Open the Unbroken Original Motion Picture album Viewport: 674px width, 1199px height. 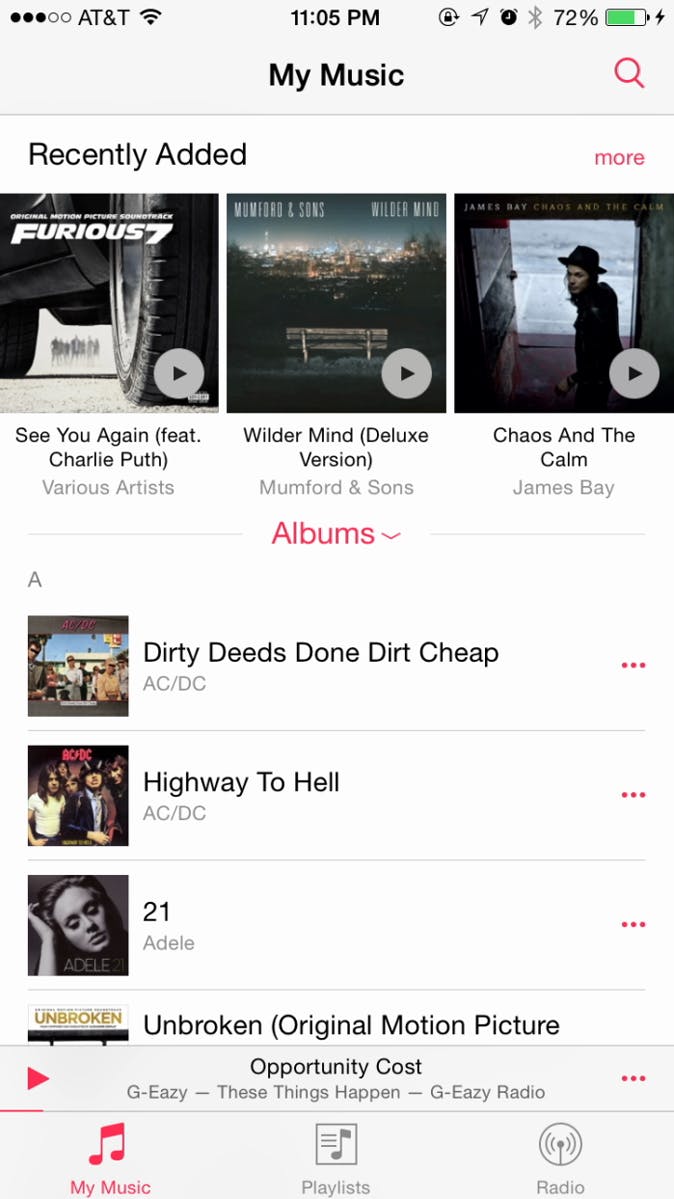(350, 1024)
